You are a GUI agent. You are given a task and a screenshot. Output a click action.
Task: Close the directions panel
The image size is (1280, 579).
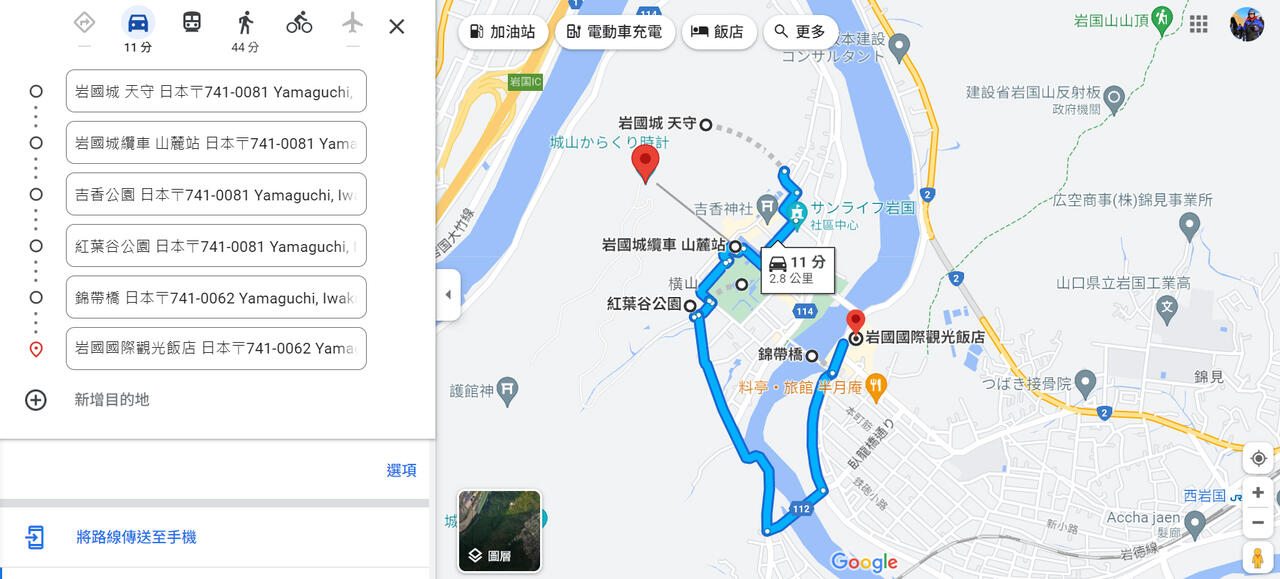[397, 26]
